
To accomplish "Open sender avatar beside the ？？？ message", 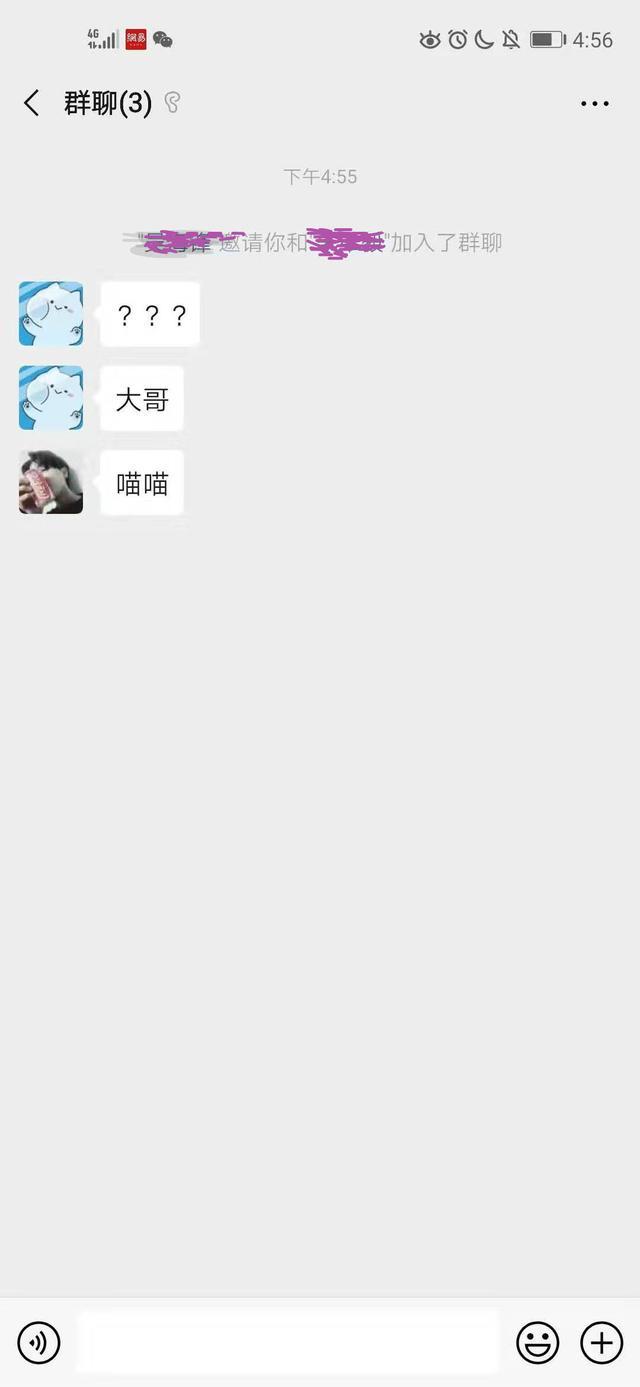I will [51, 314].
